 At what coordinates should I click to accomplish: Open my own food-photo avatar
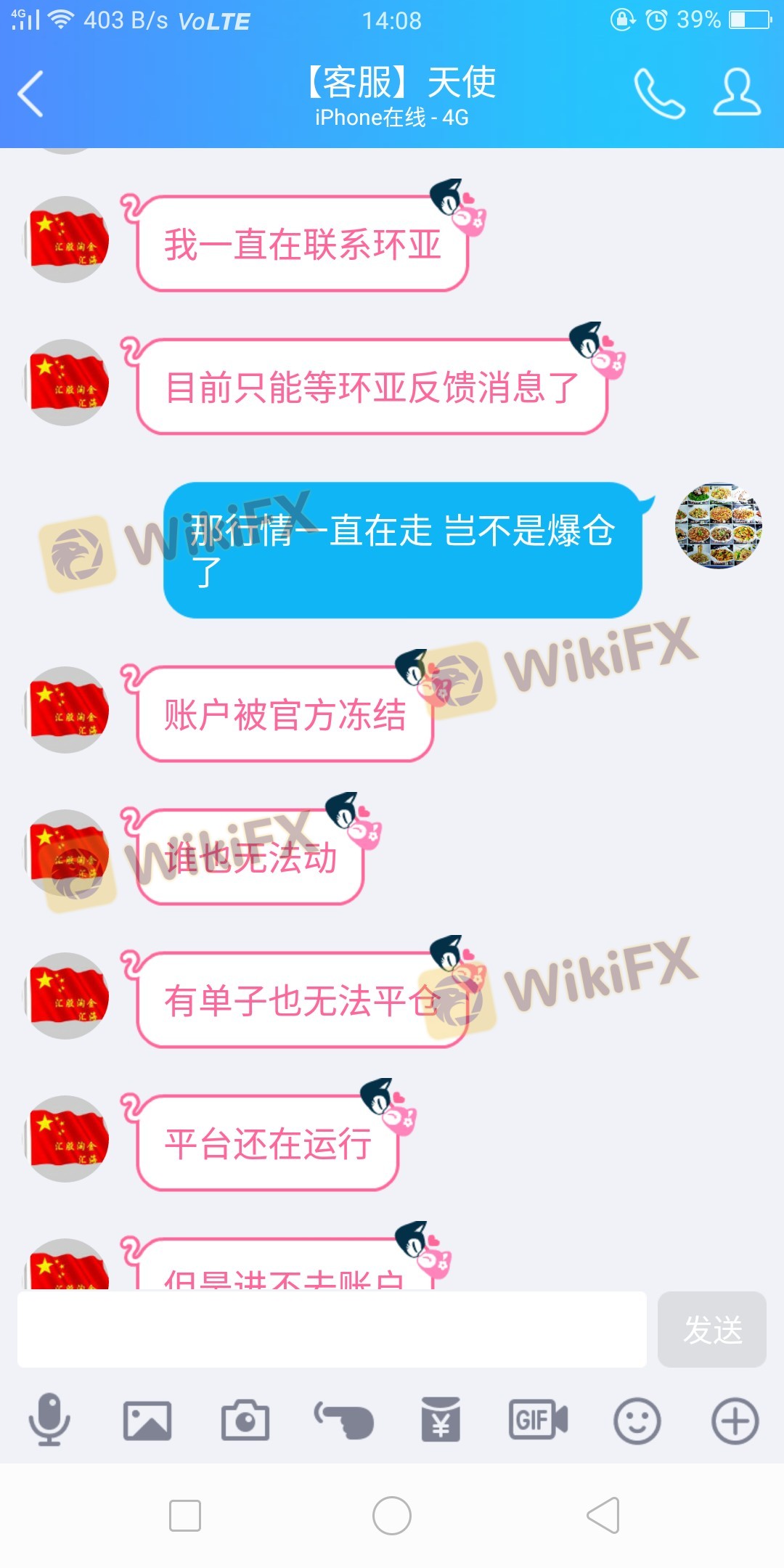click(x=718, y=525)
